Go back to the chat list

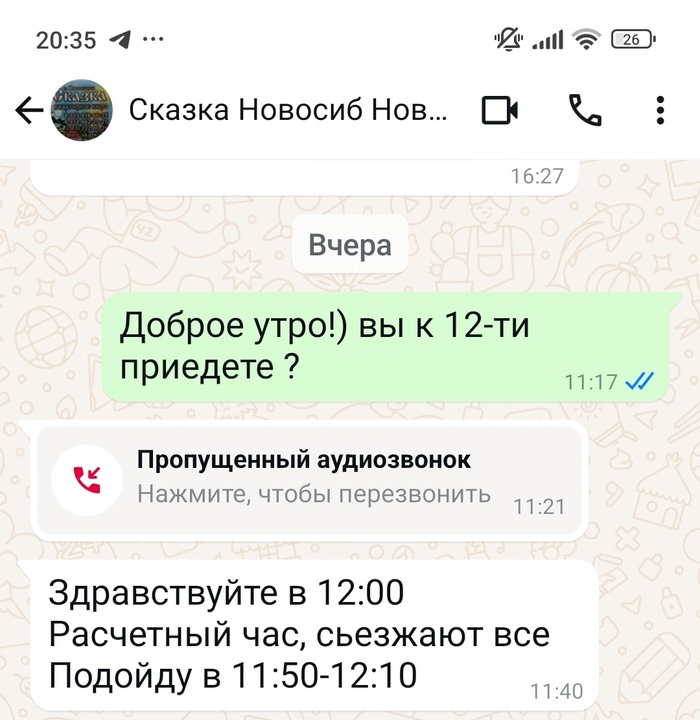[30, 110]
